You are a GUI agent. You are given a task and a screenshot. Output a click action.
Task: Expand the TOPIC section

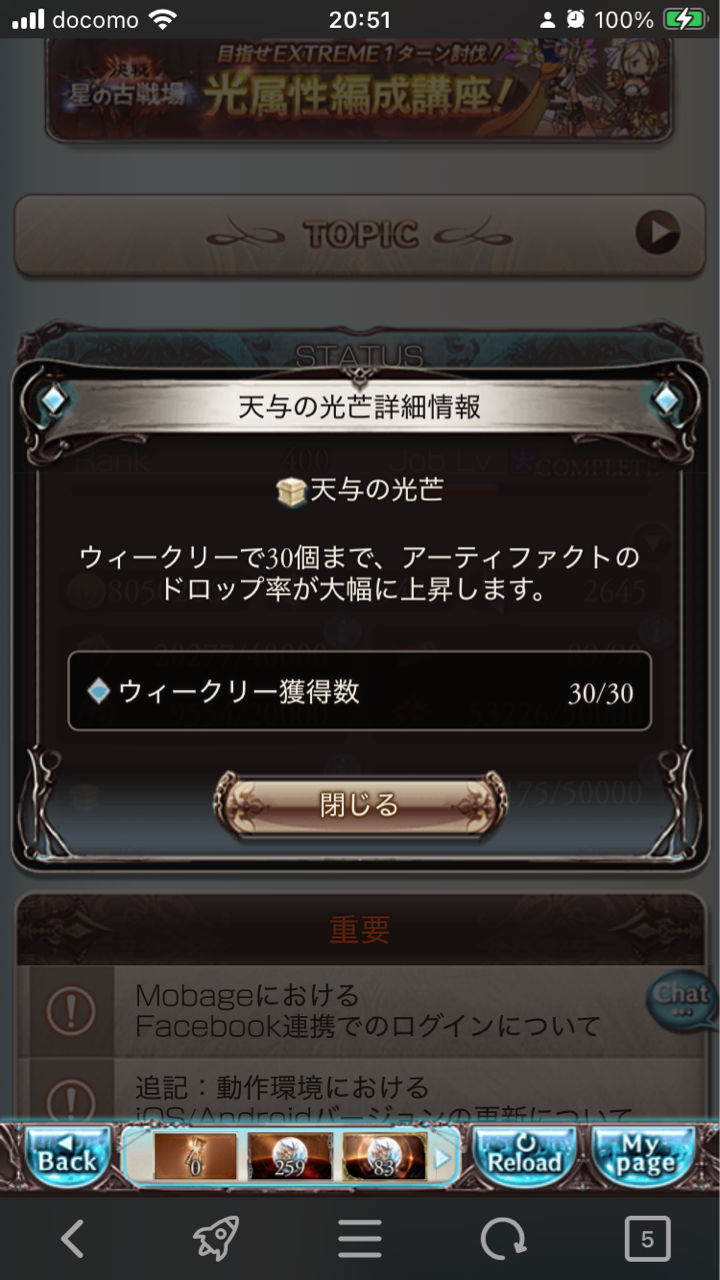click(x=359, y=235)
